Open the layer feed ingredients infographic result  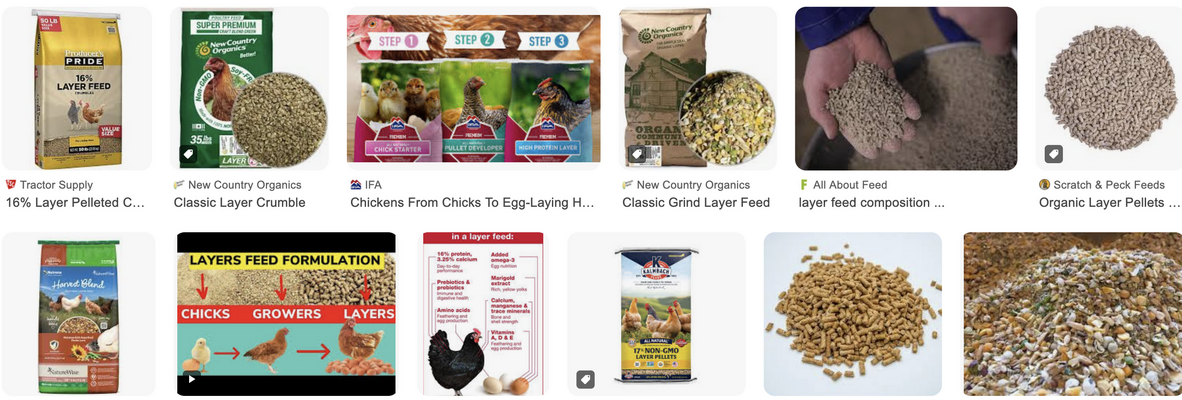483,314
